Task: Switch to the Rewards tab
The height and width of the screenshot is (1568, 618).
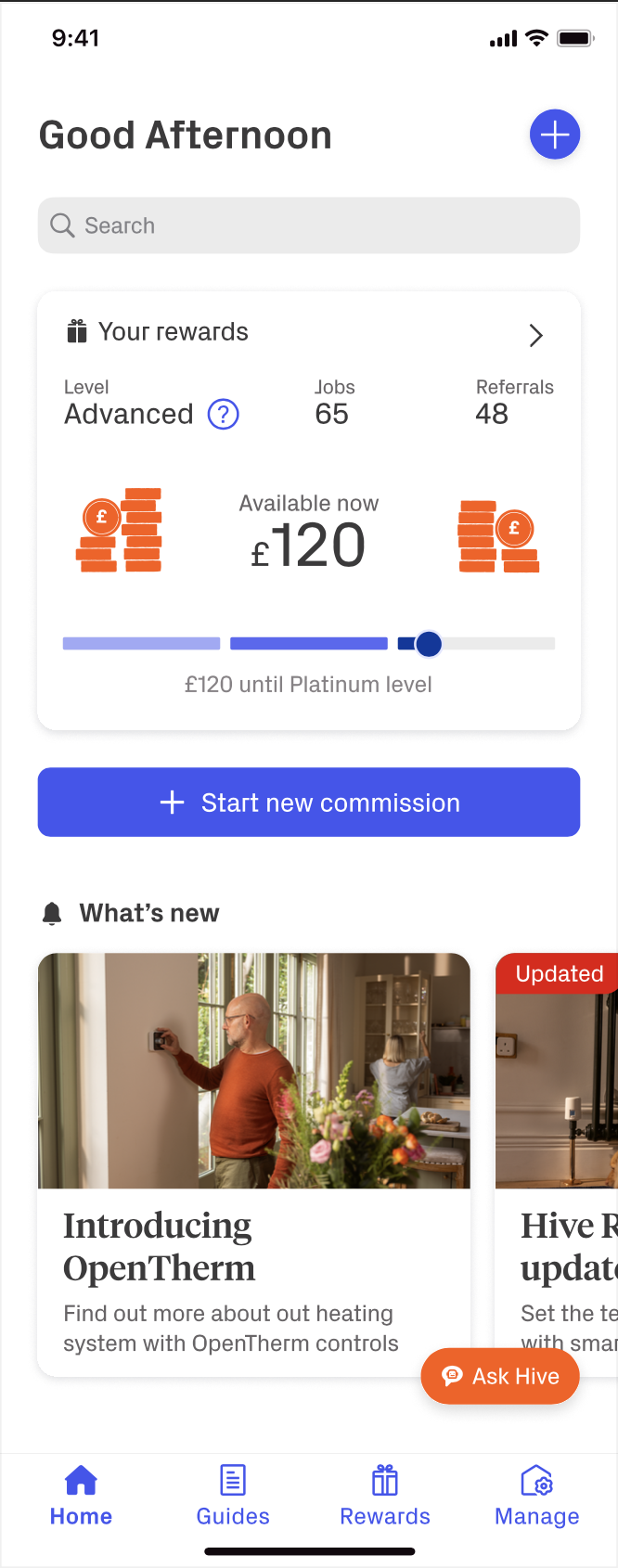Action: click(385, 1496)
